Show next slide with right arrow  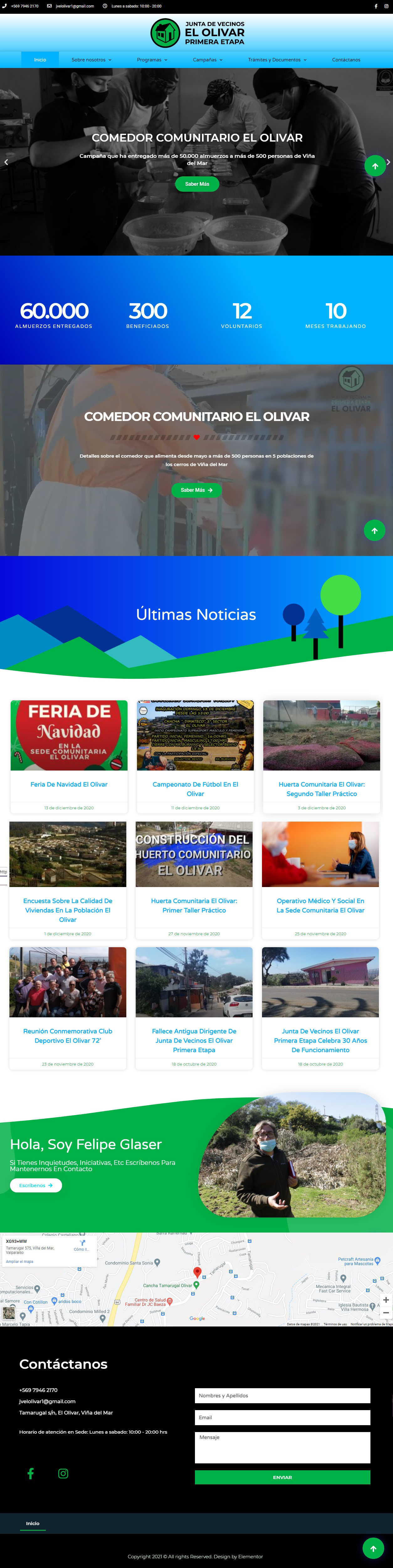pos(388,162)
